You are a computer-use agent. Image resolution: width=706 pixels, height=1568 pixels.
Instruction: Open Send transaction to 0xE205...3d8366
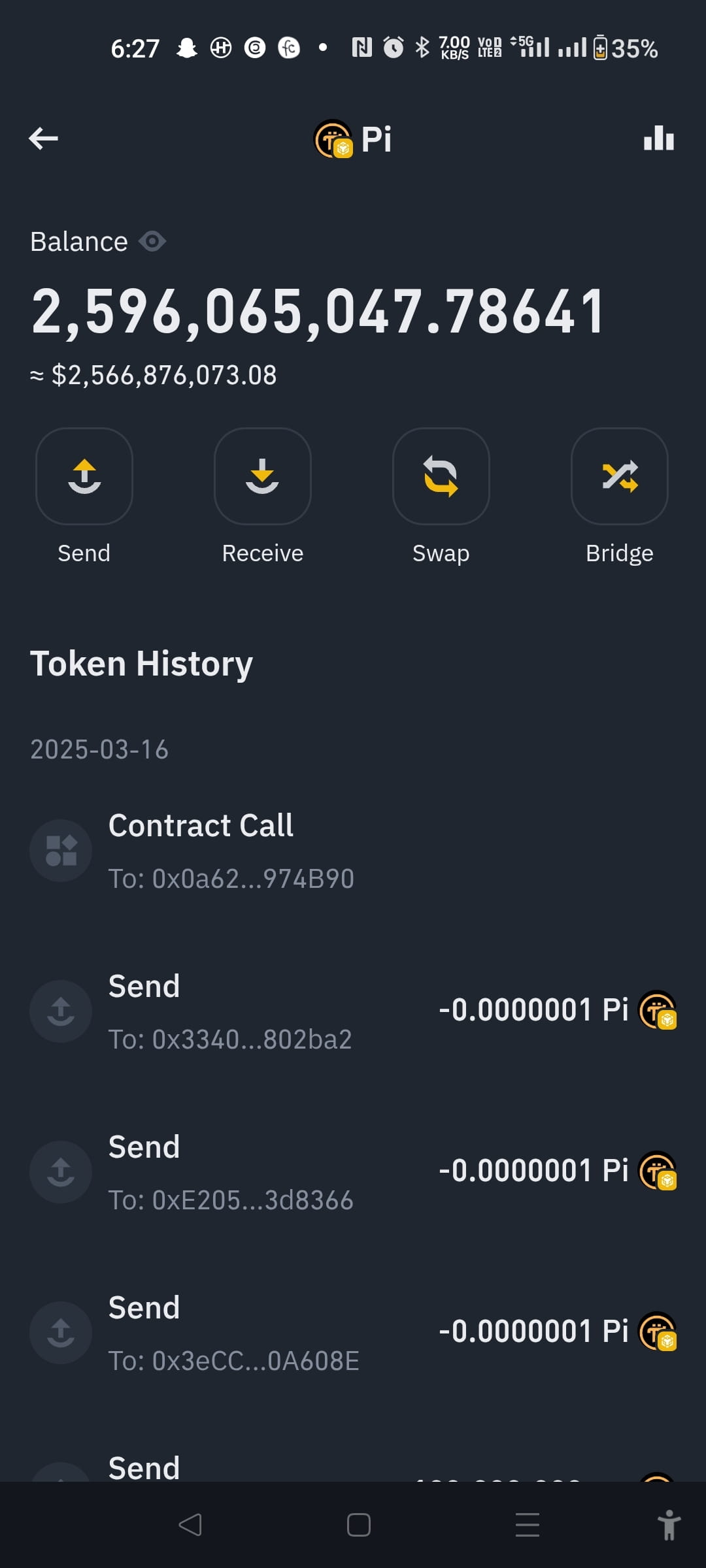pos(353,1172)
